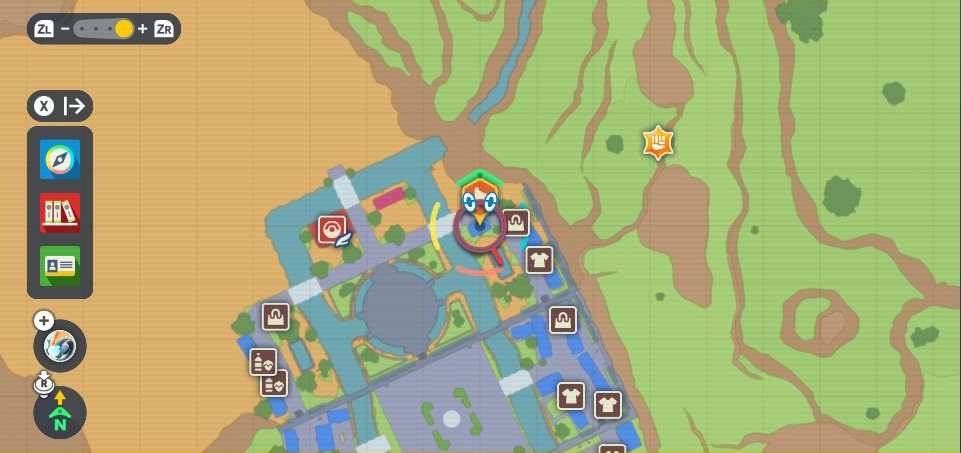Select the ride Pokémon plus button
This screenshot has height=453, width=961.
pos(44,321)
